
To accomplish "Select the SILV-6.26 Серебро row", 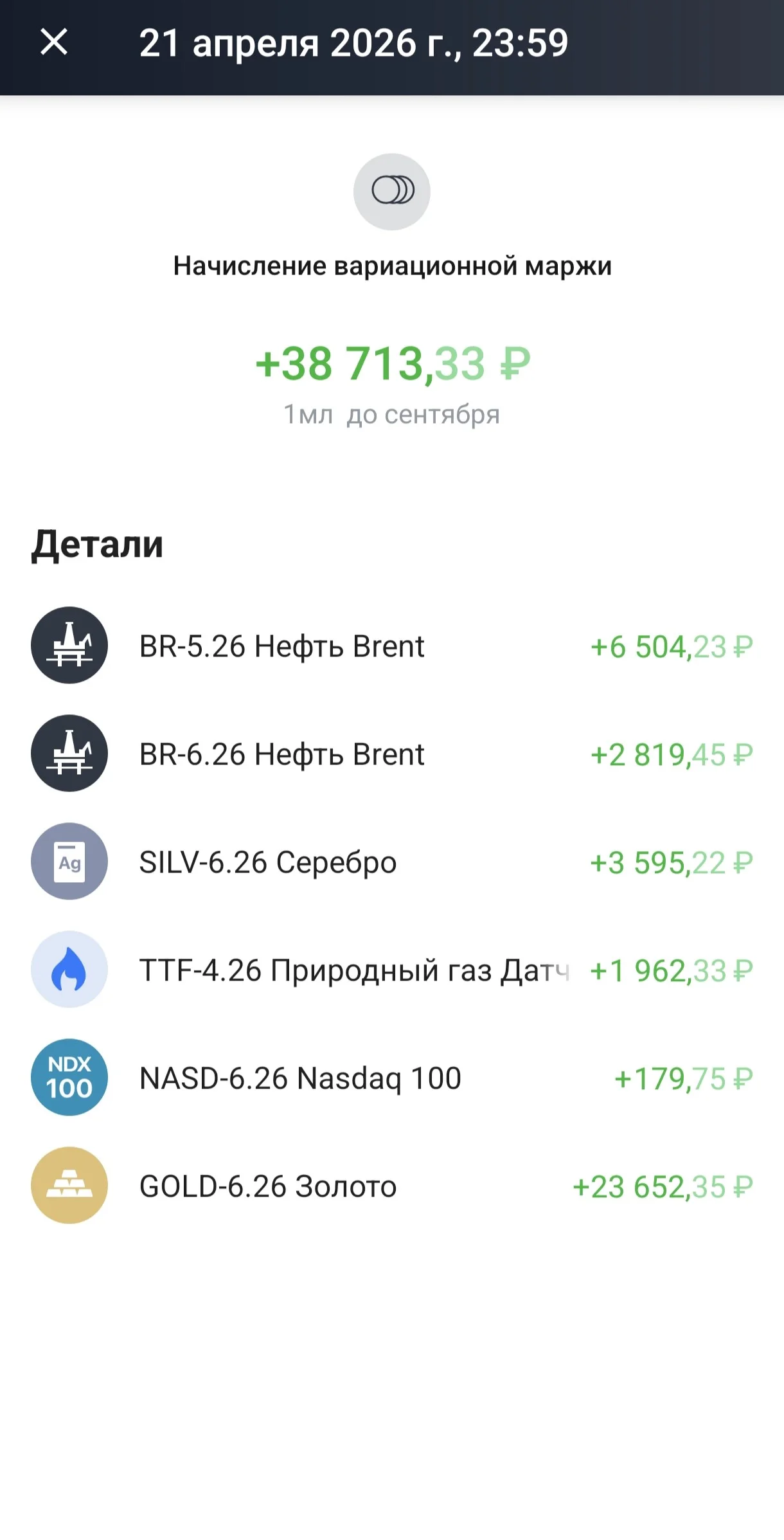I will coord(392,862).
